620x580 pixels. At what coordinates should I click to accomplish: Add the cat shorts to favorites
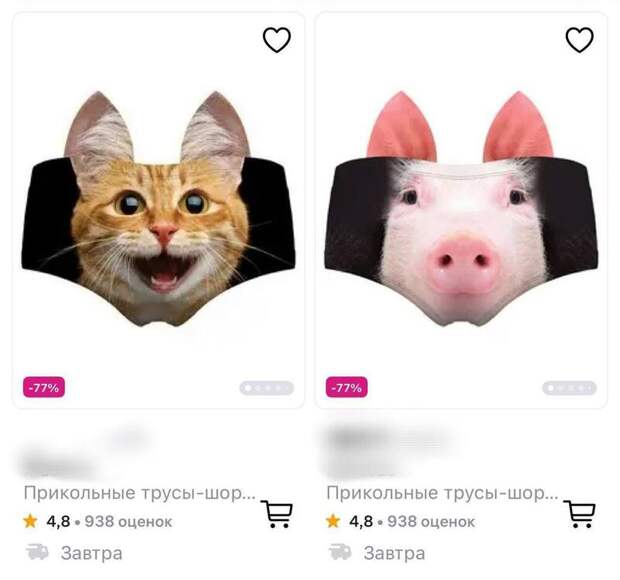[276, 40]
